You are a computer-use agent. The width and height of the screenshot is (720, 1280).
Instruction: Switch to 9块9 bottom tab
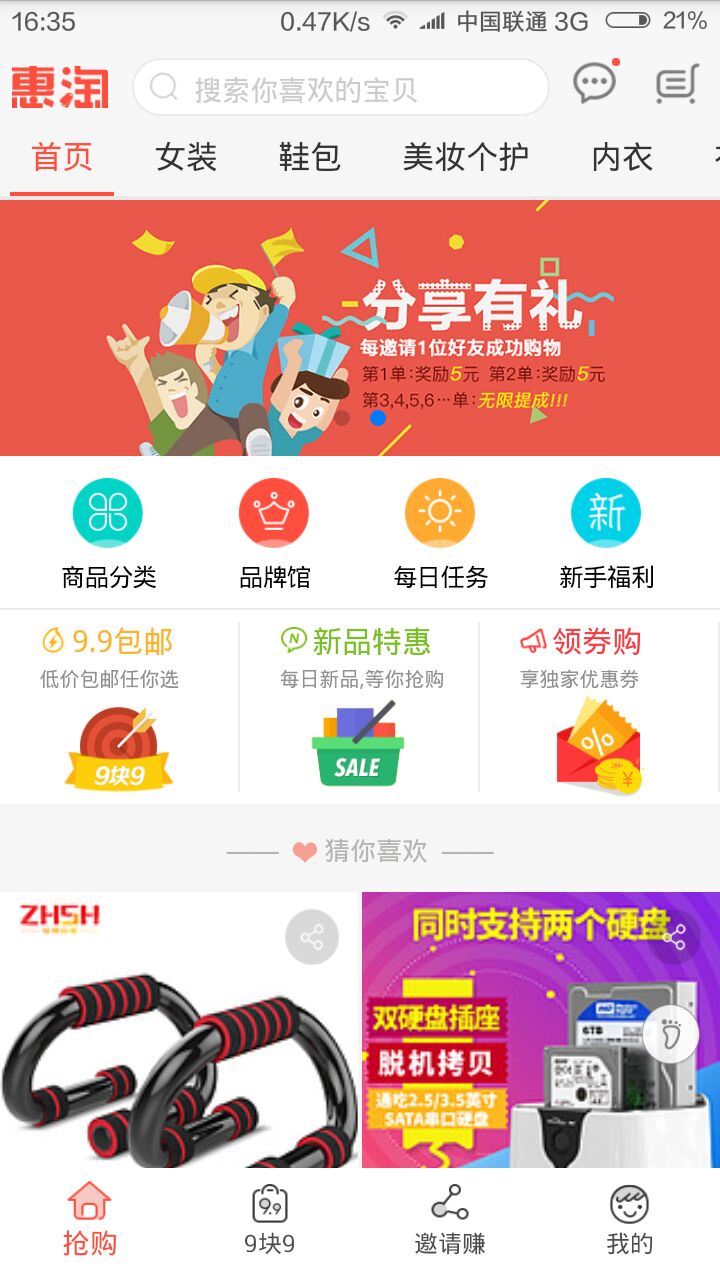pos(270,1220)
